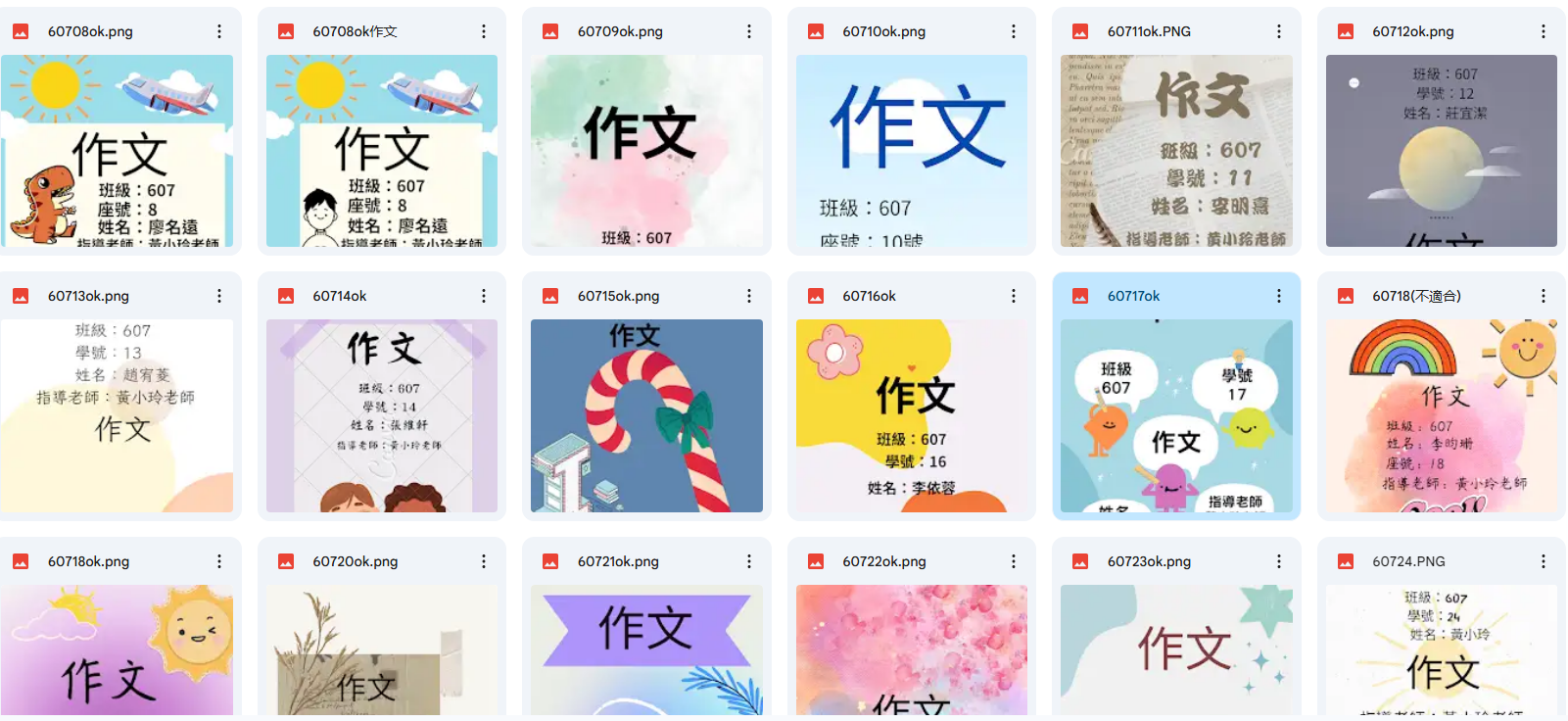This screenshot has width=1568, height=721.
Task: Open the three-dot menu for 60724.PNG
Action: pos(1544,561)
